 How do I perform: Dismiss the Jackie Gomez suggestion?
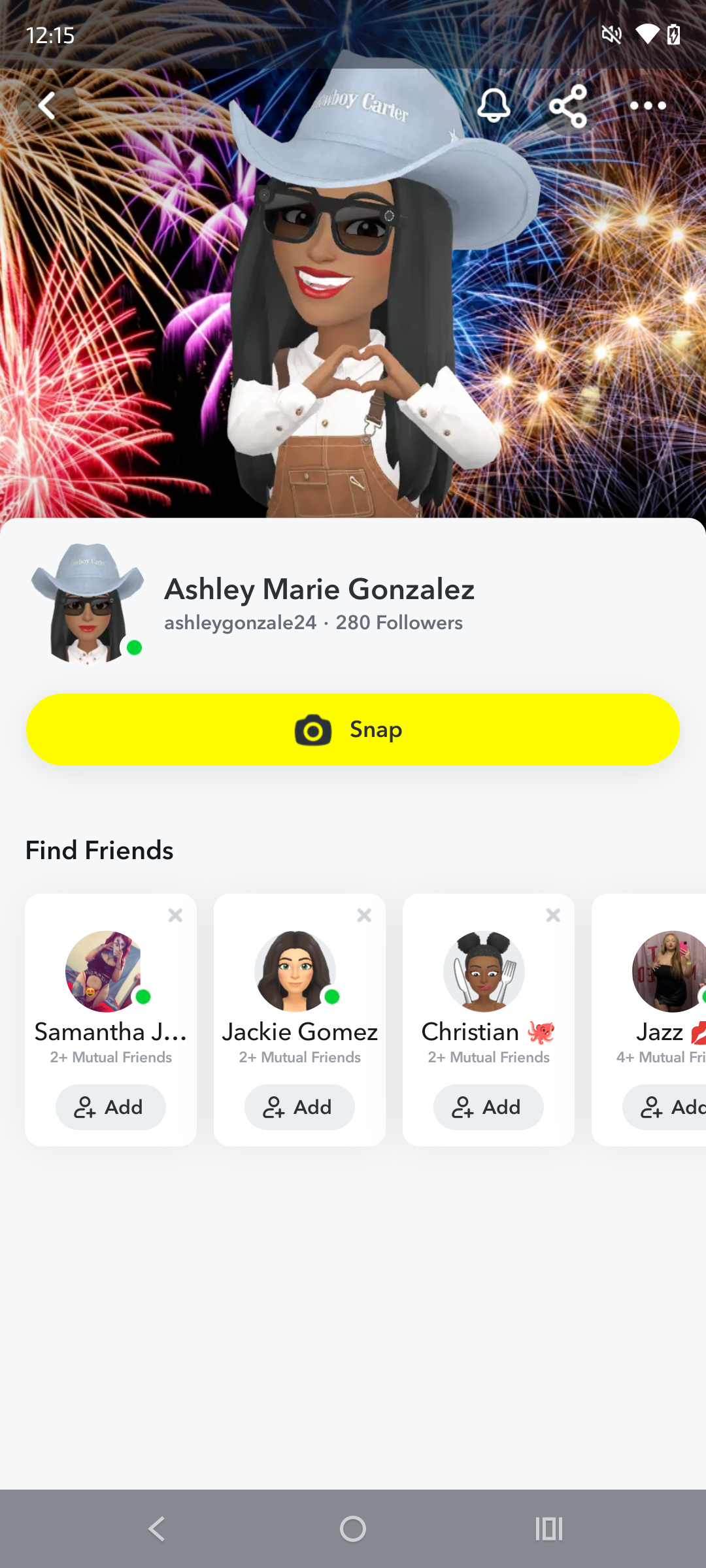point(364,915)
